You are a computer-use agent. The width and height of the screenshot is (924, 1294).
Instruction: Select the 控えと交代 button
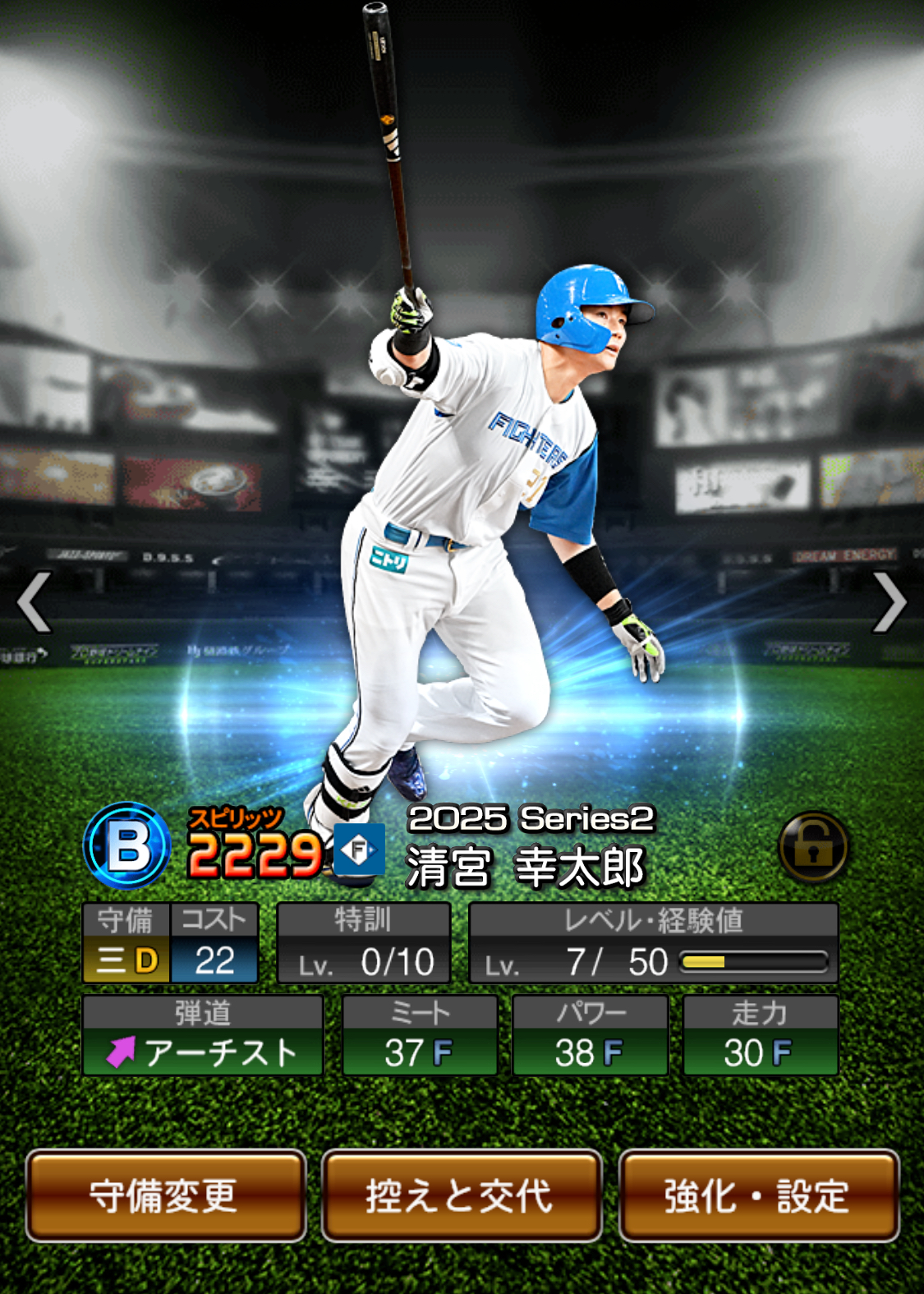click(x=462, y=1195)
